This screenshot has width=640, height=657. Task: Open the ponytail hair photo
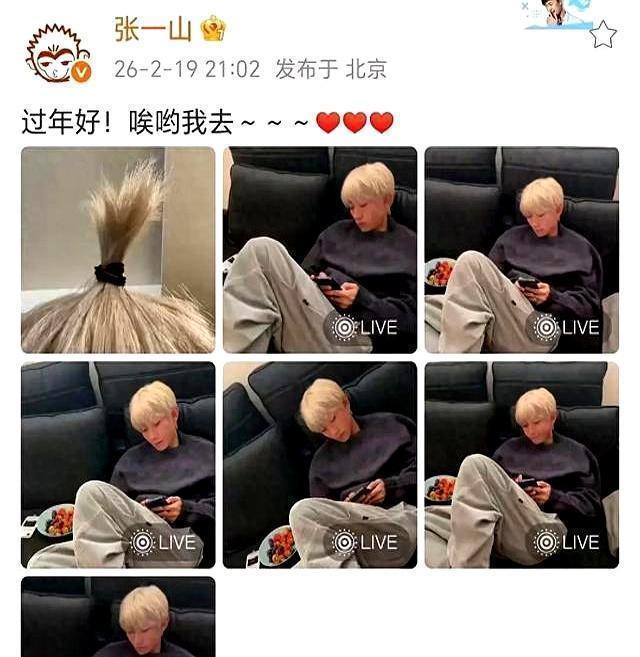[118, 250]
